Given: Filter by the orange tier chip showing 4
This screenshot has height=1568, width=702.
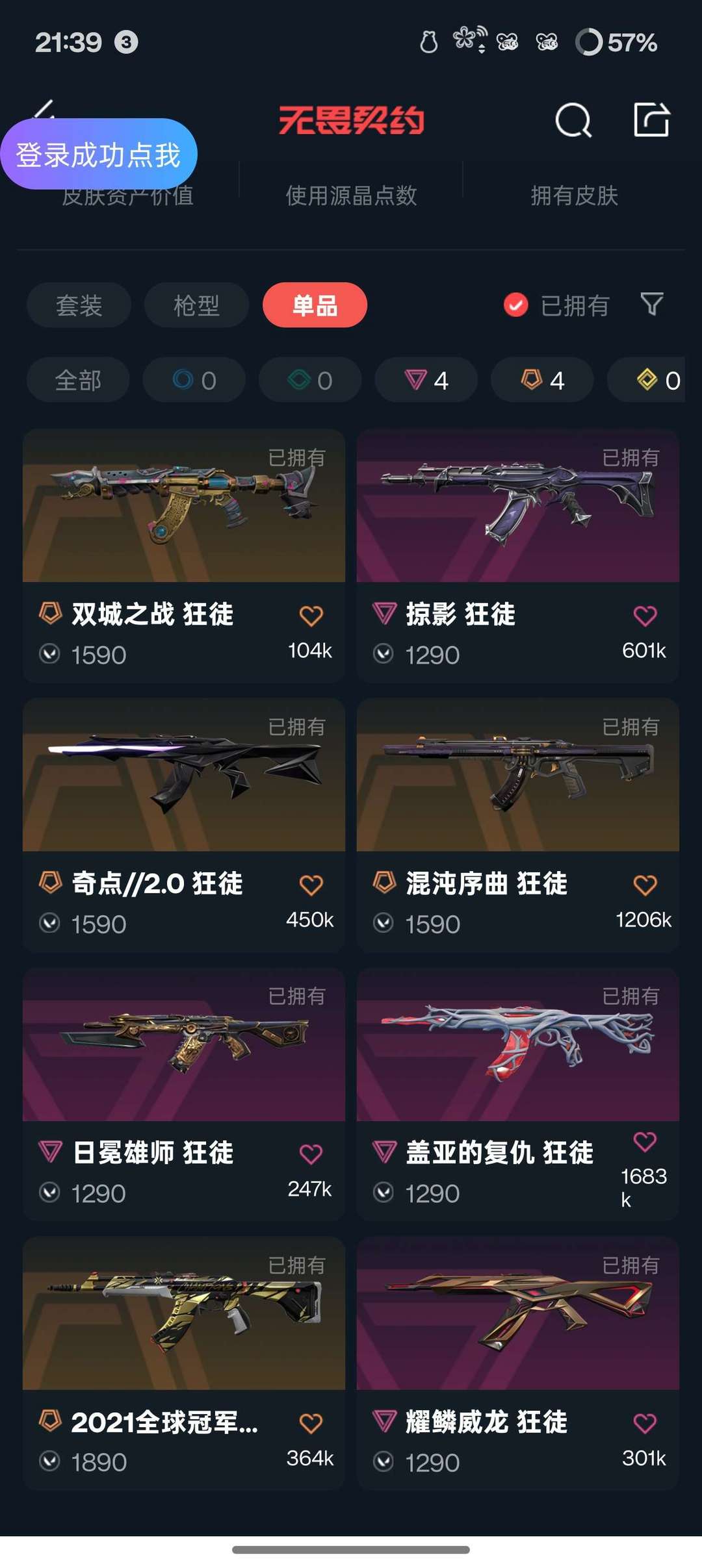Looking at the screenshot, I should coord(542,380).
